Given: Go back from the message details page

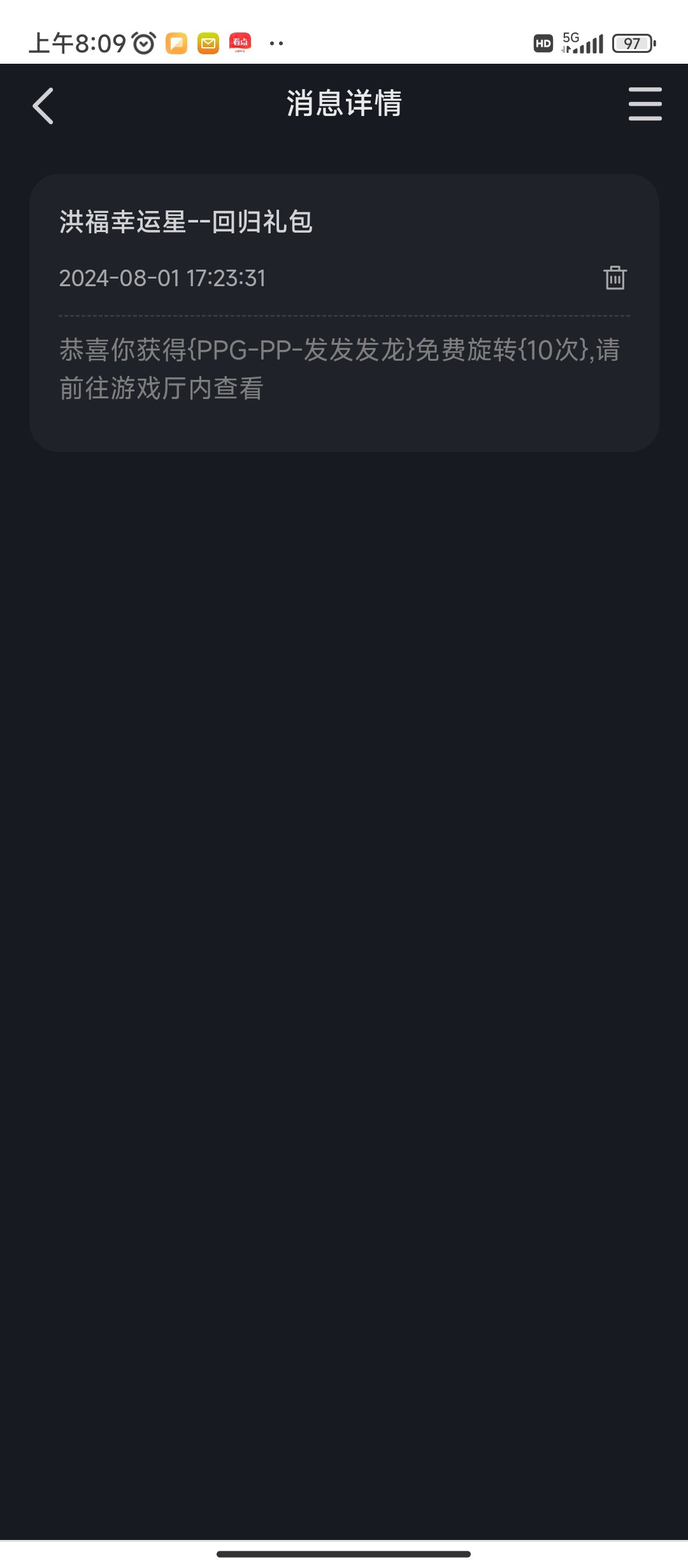Looking at the screenshot, I should pyautogui.click(x=43, y=105).
